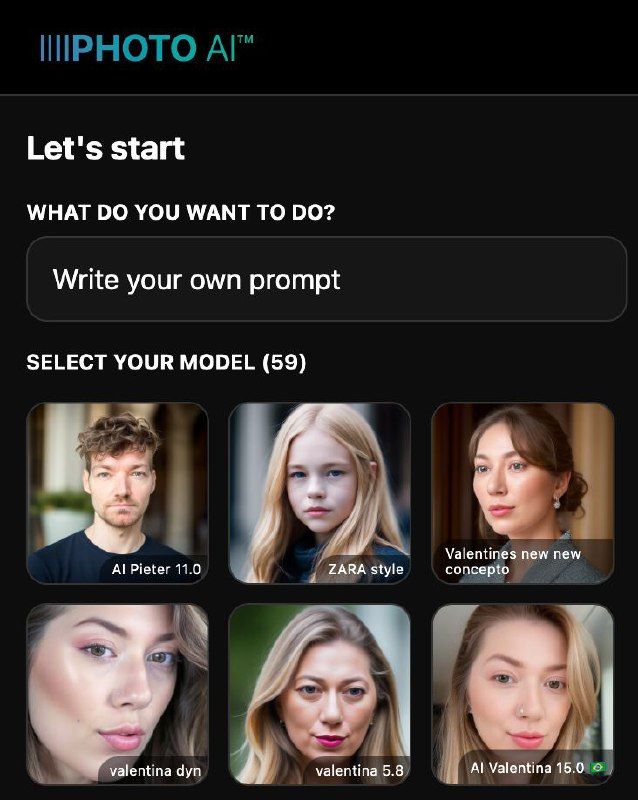Image resolution: width=638 pixels, height=800 pixels.
Task: Pick the Valentines new new concepto model
Action: coord(522,493)
